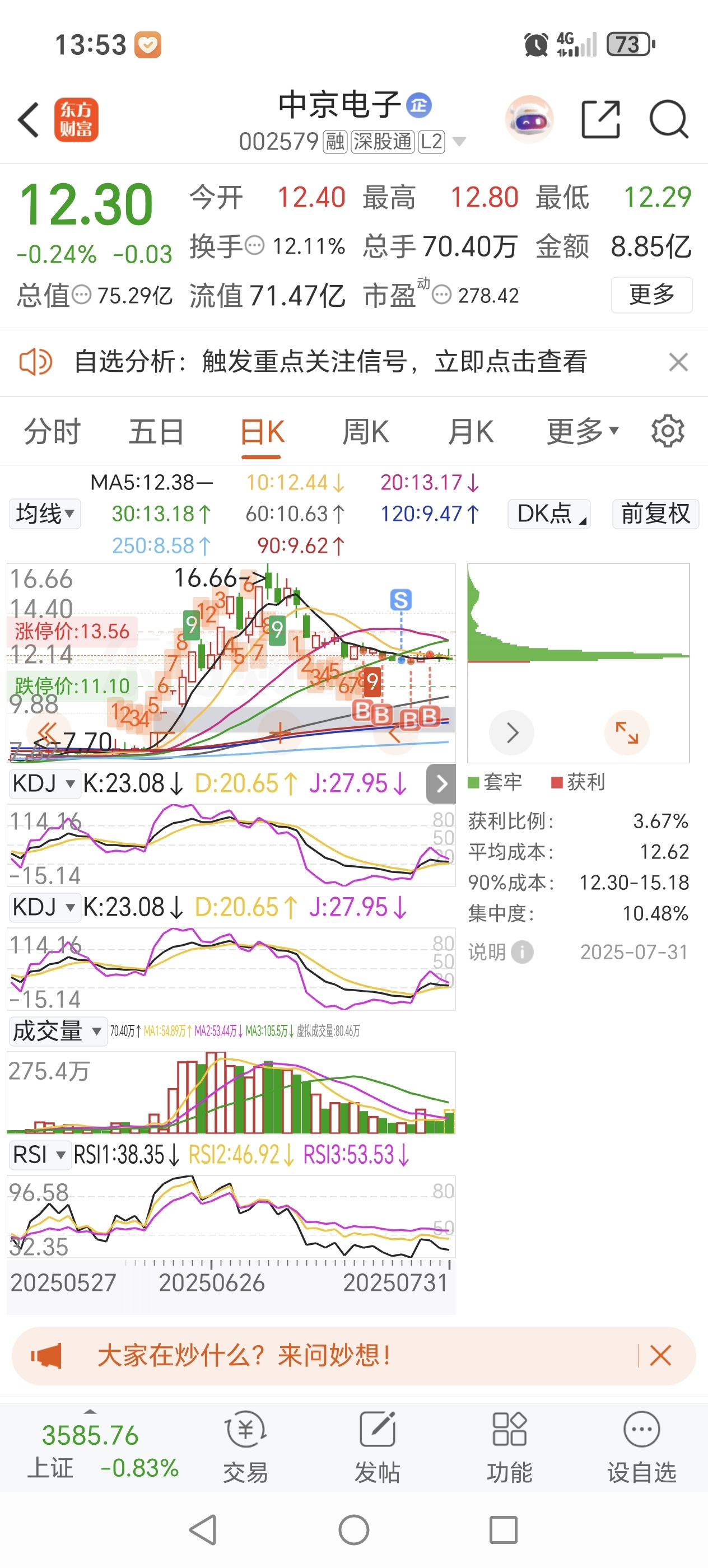Tap 设自选 to add to watchlist
This screenshot has height=1568, width=708.
[641, 1448]
